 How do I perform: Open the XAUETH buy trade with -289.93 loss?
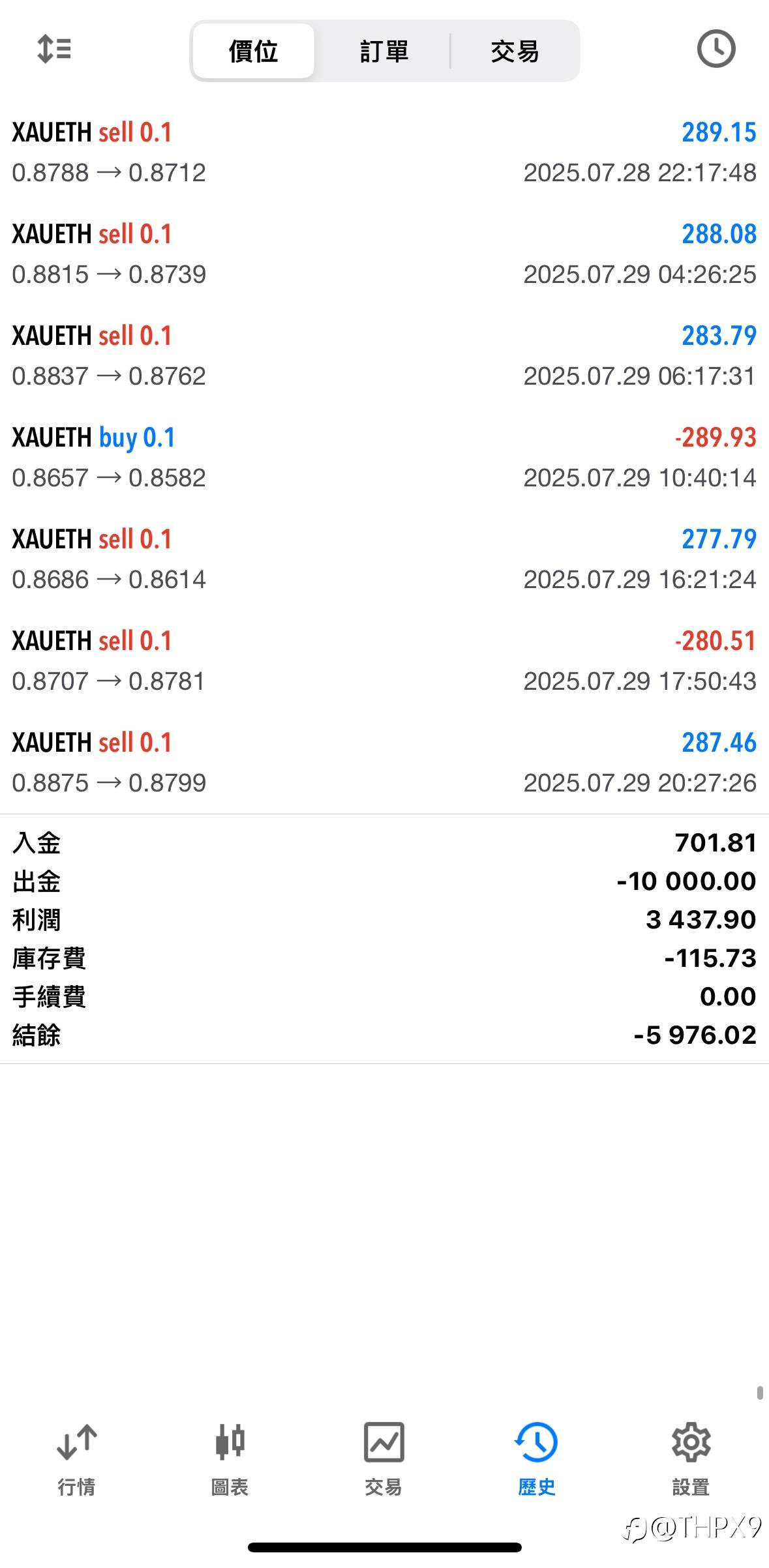384,458
